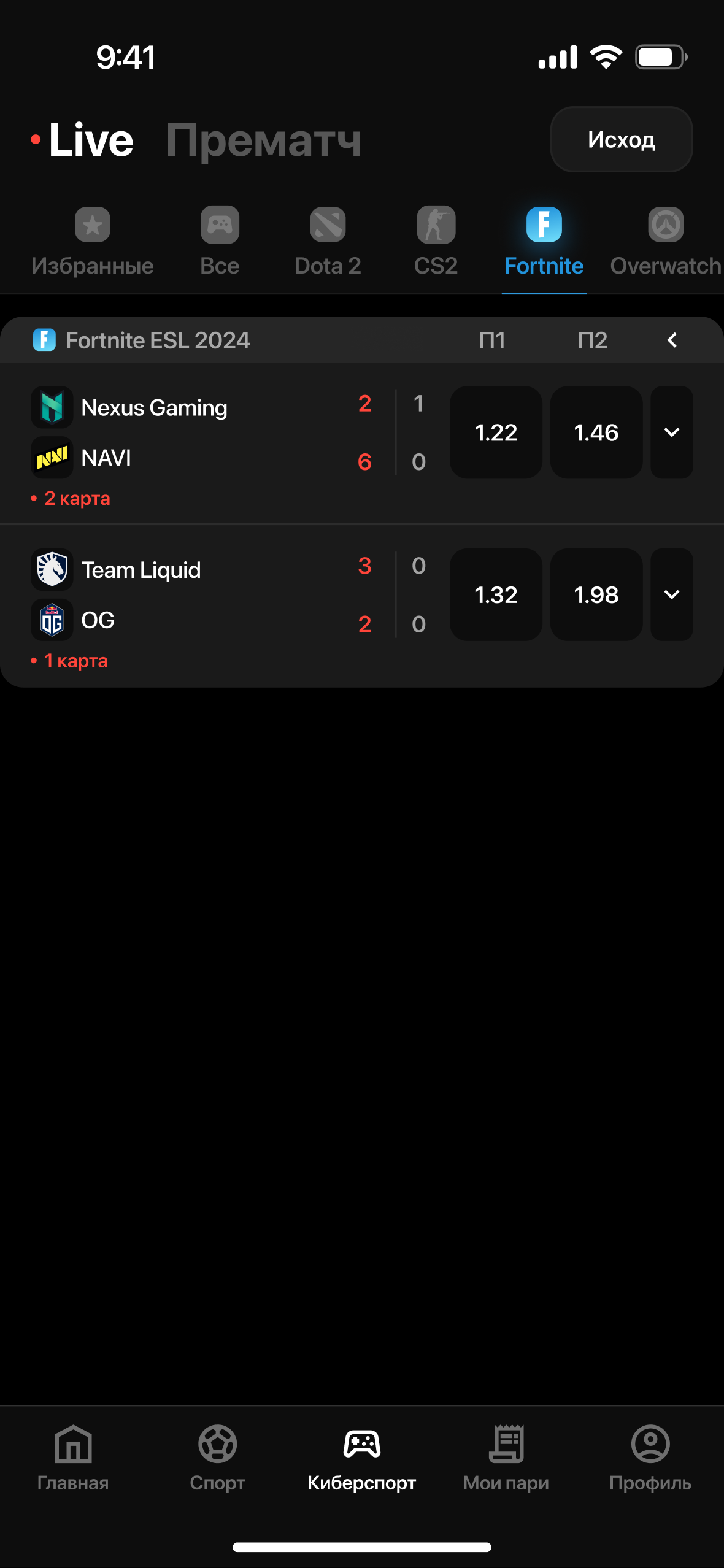Expand more markets for Team Liquid vs OG
The width and height of the screenshot is (724, 1568).
tap(672, 594)
